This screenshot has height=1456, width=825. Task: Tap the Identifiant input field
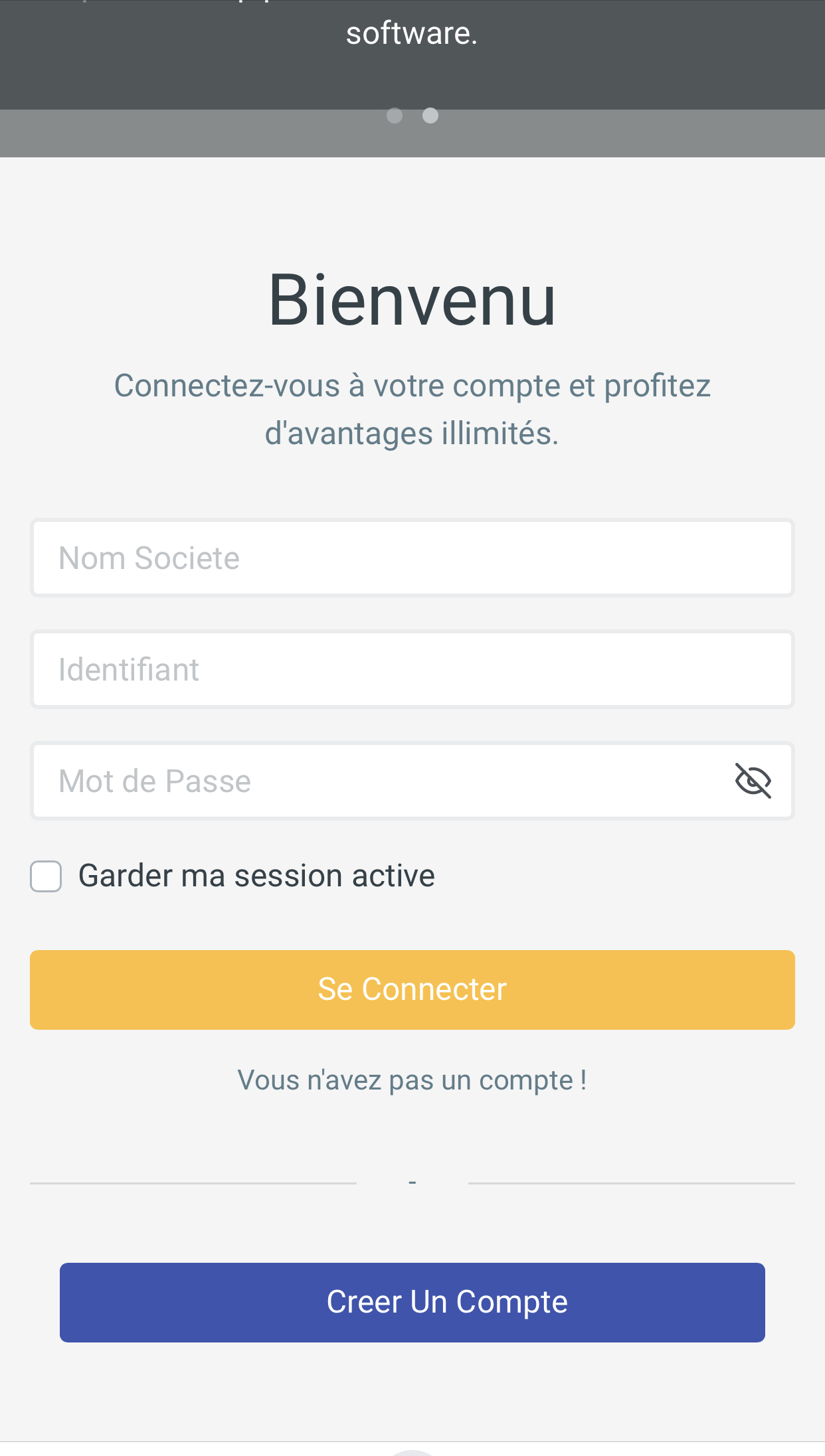coord(412,669)
